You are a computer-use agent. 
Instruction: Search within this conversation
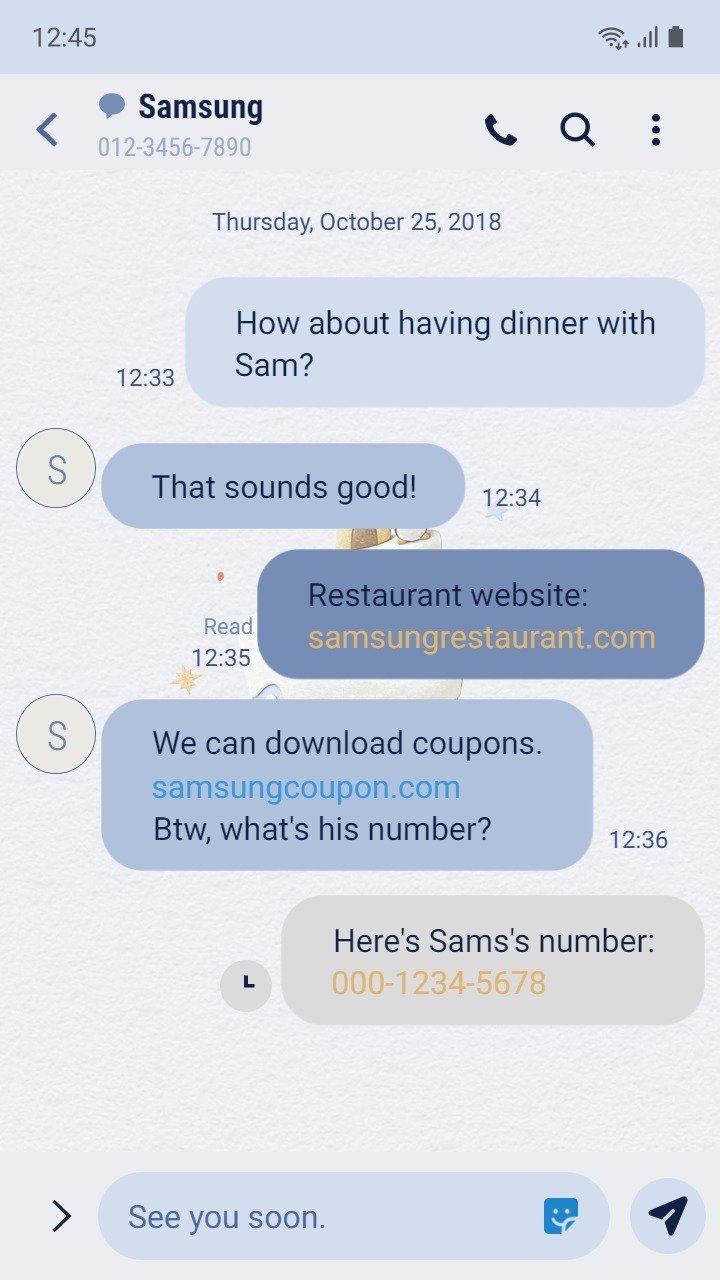coord(577,130)
